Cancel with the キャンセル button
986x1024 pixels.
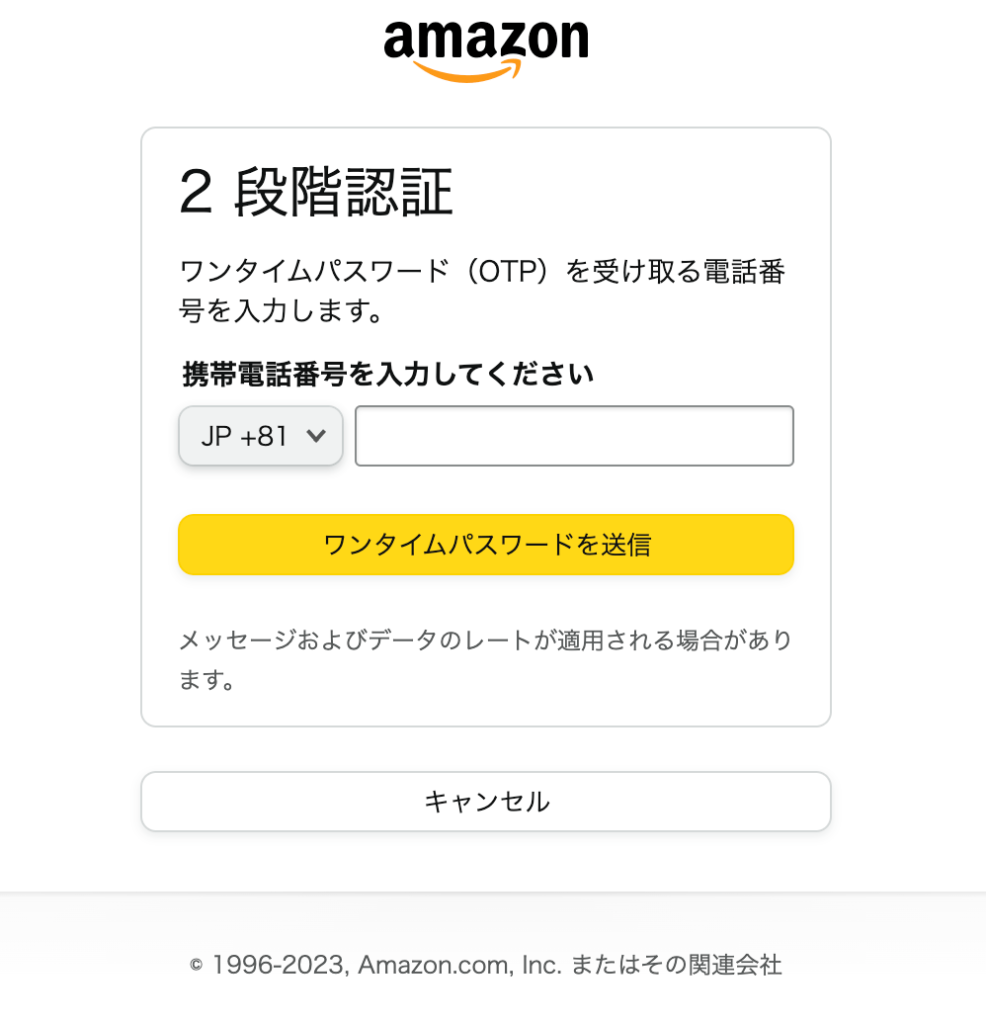coord(486,801)
